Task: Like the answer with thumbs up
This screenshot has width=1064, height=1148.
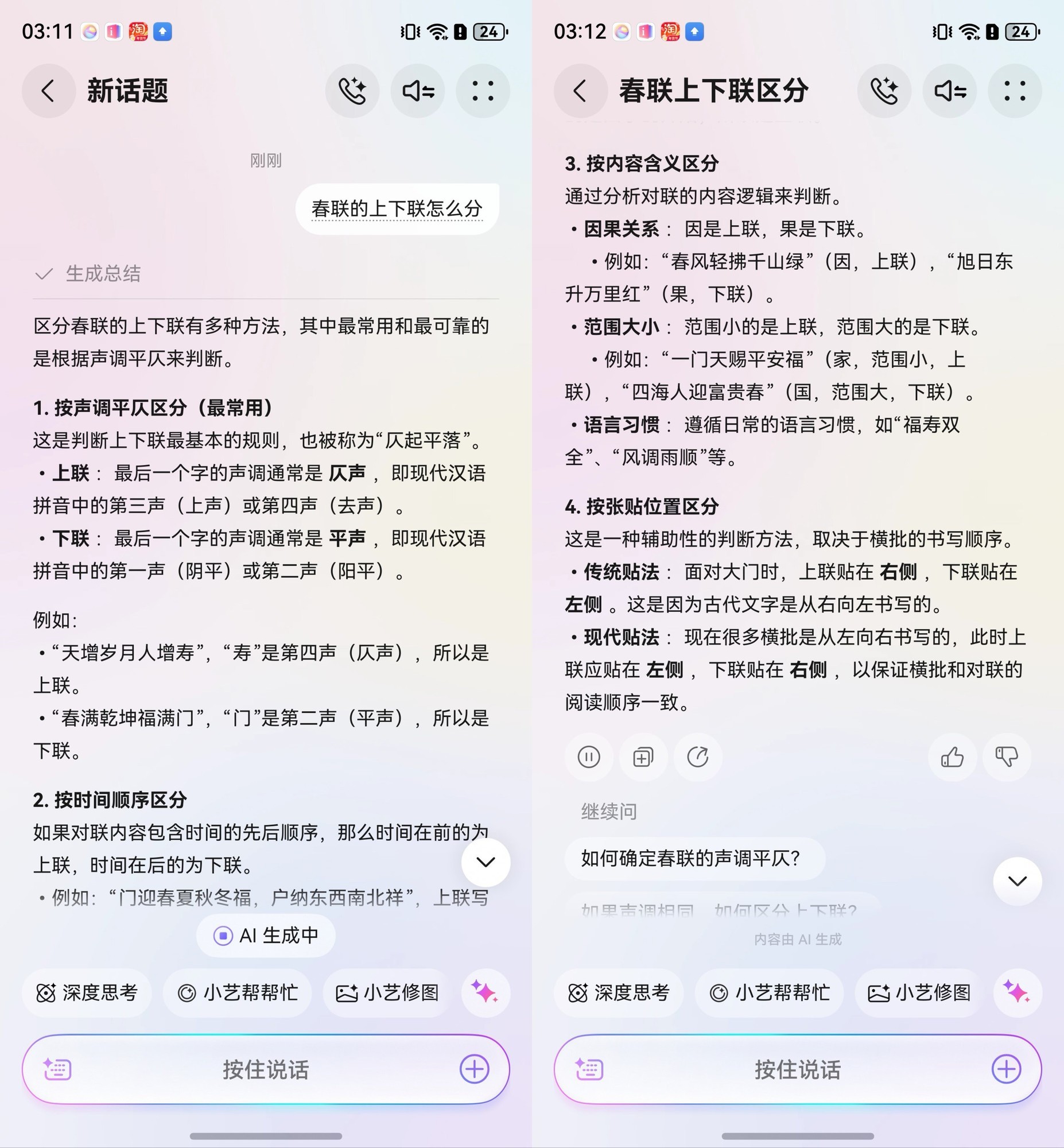Action: pyautogui.click(x=952, y=757)
